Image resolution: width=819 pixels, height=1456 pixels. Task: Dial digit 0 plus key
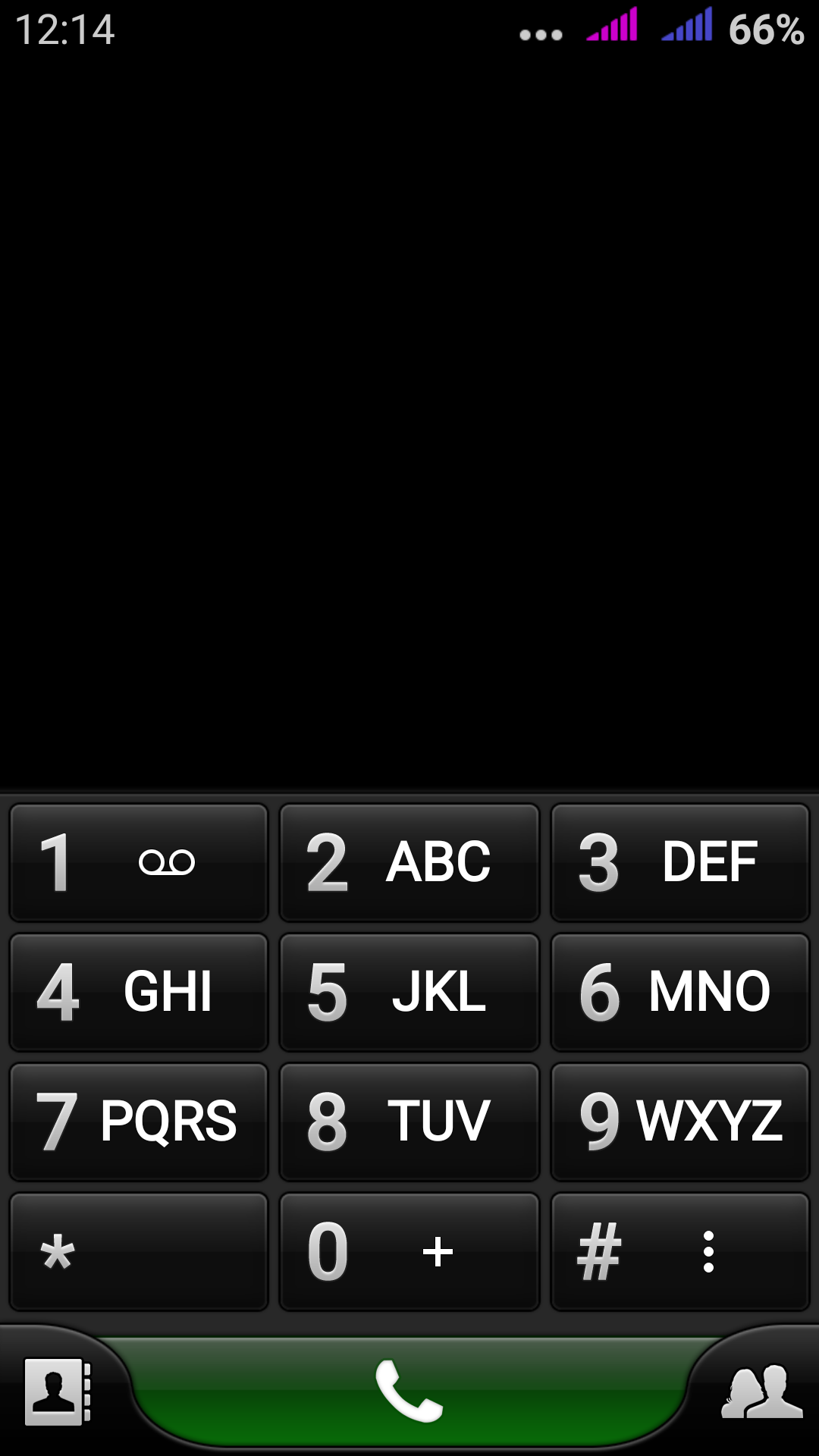(x=409, y=1251)
